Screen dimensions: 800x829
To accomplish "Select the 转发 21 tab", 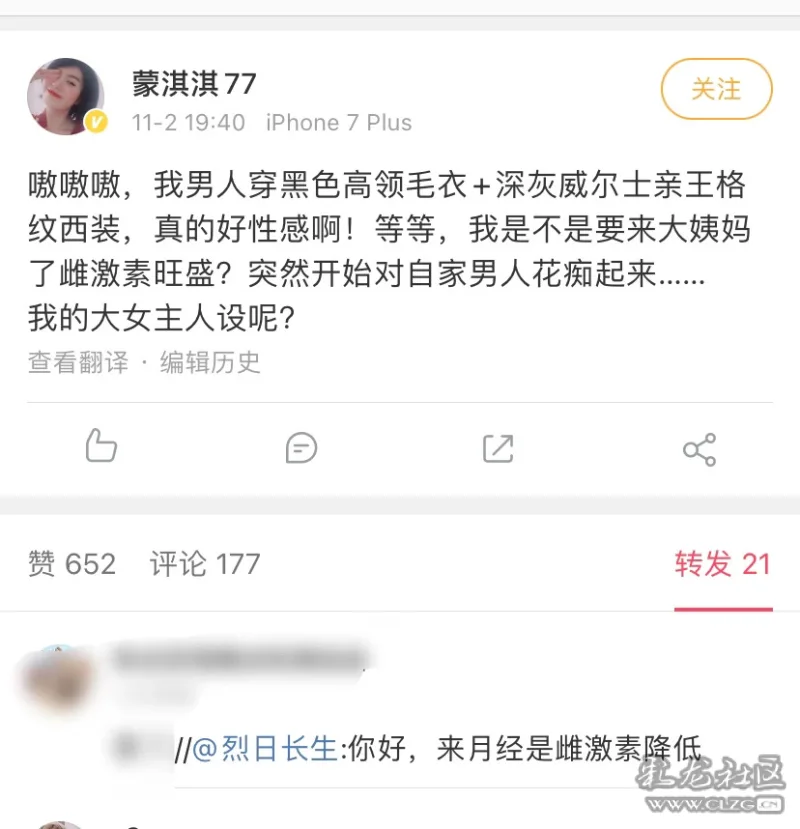I will (722, 564).
